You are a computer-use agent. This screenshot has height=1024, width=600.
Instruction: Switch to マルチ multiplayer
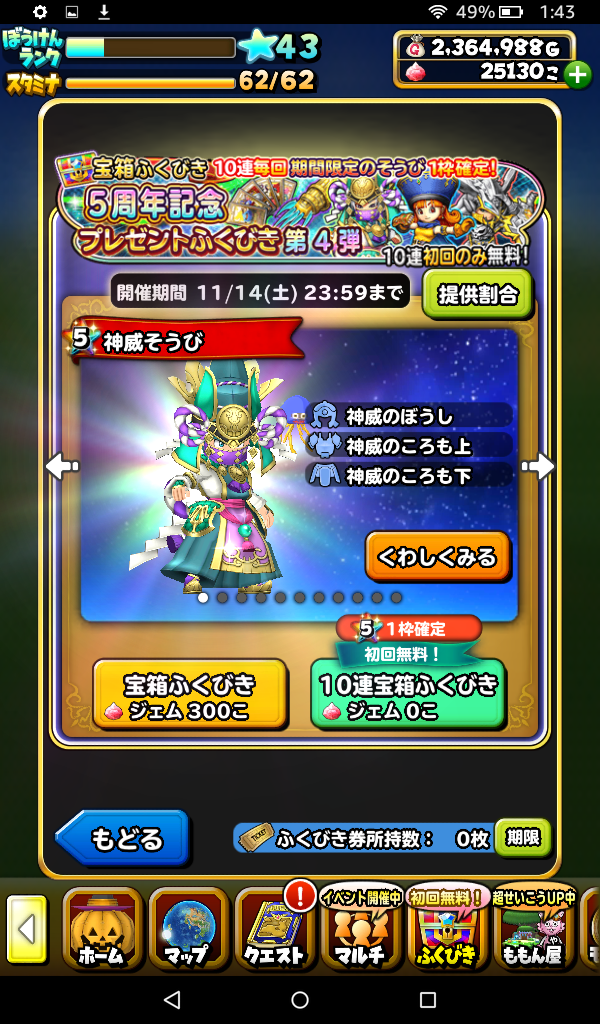click(x=360, y=929)
